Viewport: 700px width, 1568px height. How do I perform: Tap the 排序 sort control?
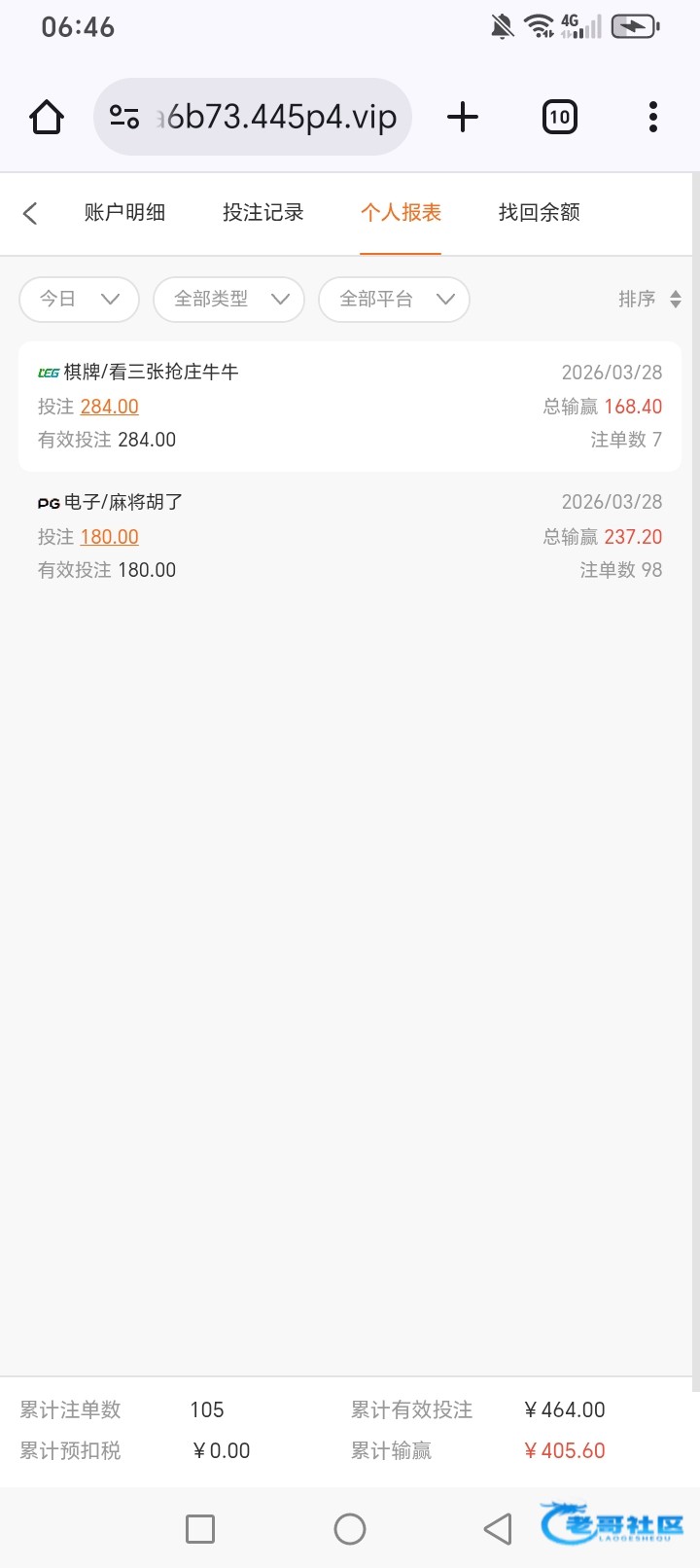click(649, 300)
